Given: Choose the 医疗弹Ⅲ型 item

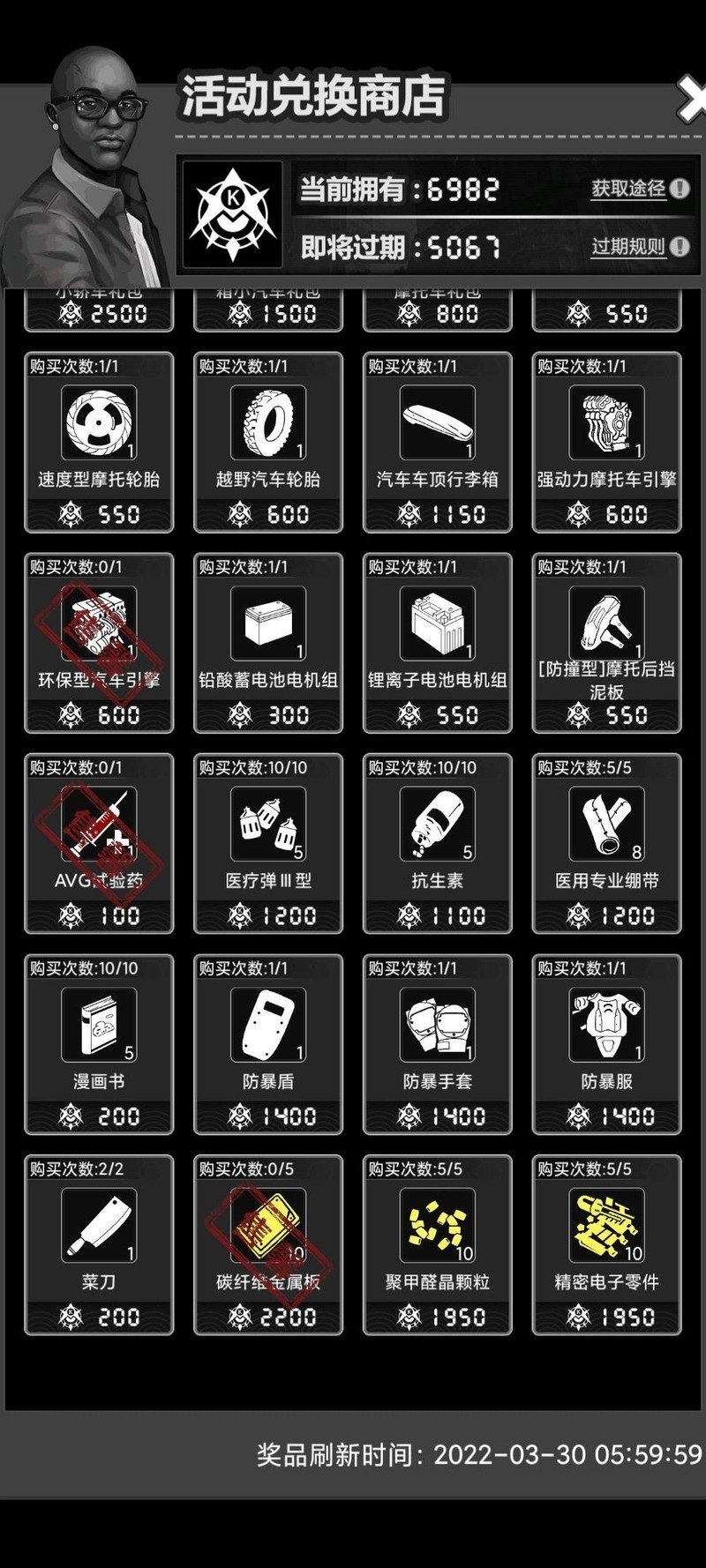Looking at the screenshot, I should [268, 843].
